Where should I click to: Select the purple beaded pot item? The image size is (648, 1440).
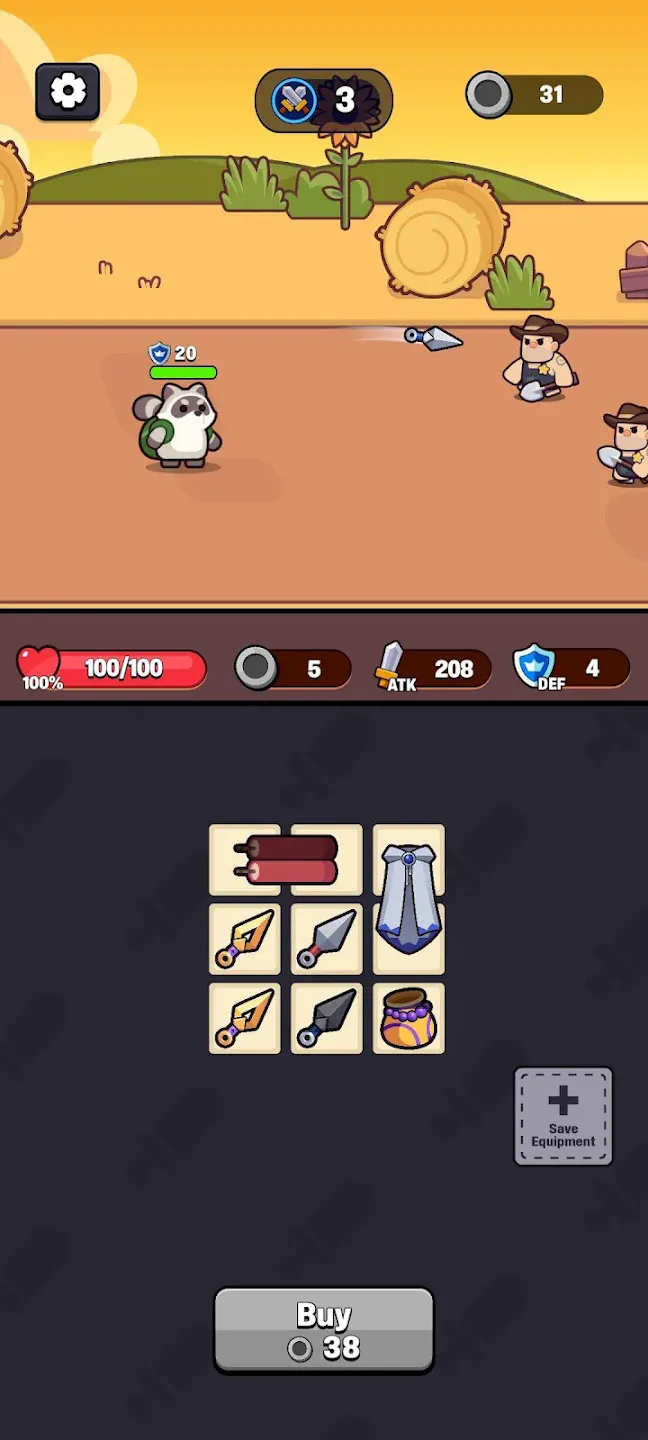click(x=408, y=1018)
